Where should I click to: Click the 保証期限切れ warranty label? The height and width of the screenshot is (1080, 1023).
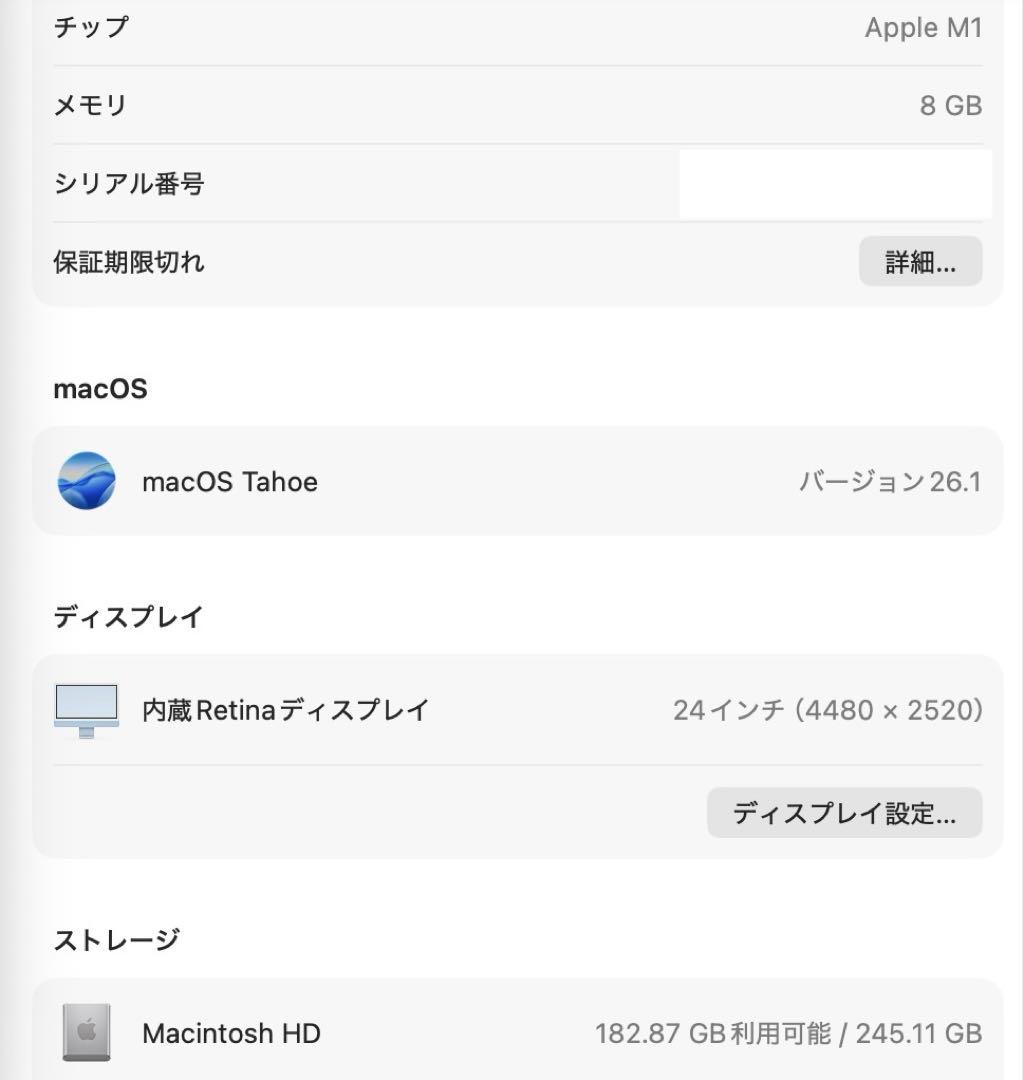[130, 261]
